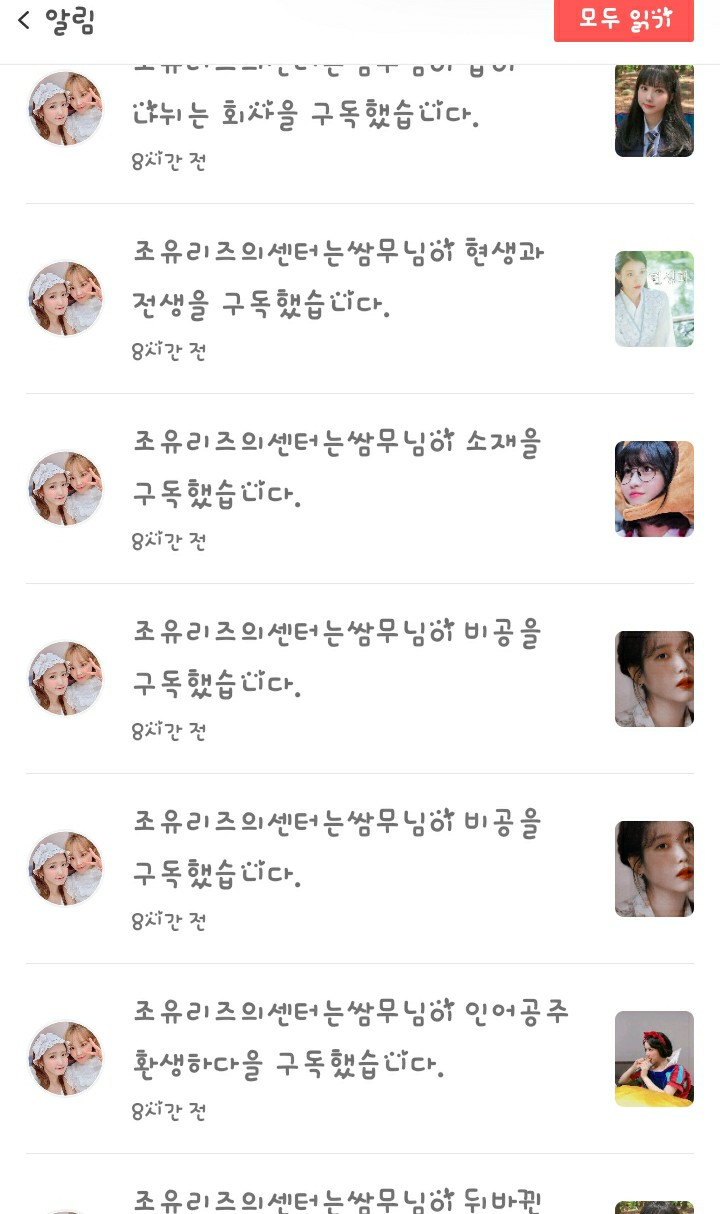View the 인어공주 환생하다 cover thumbnail
The image size is (720, 1214).
point(654,1059)
